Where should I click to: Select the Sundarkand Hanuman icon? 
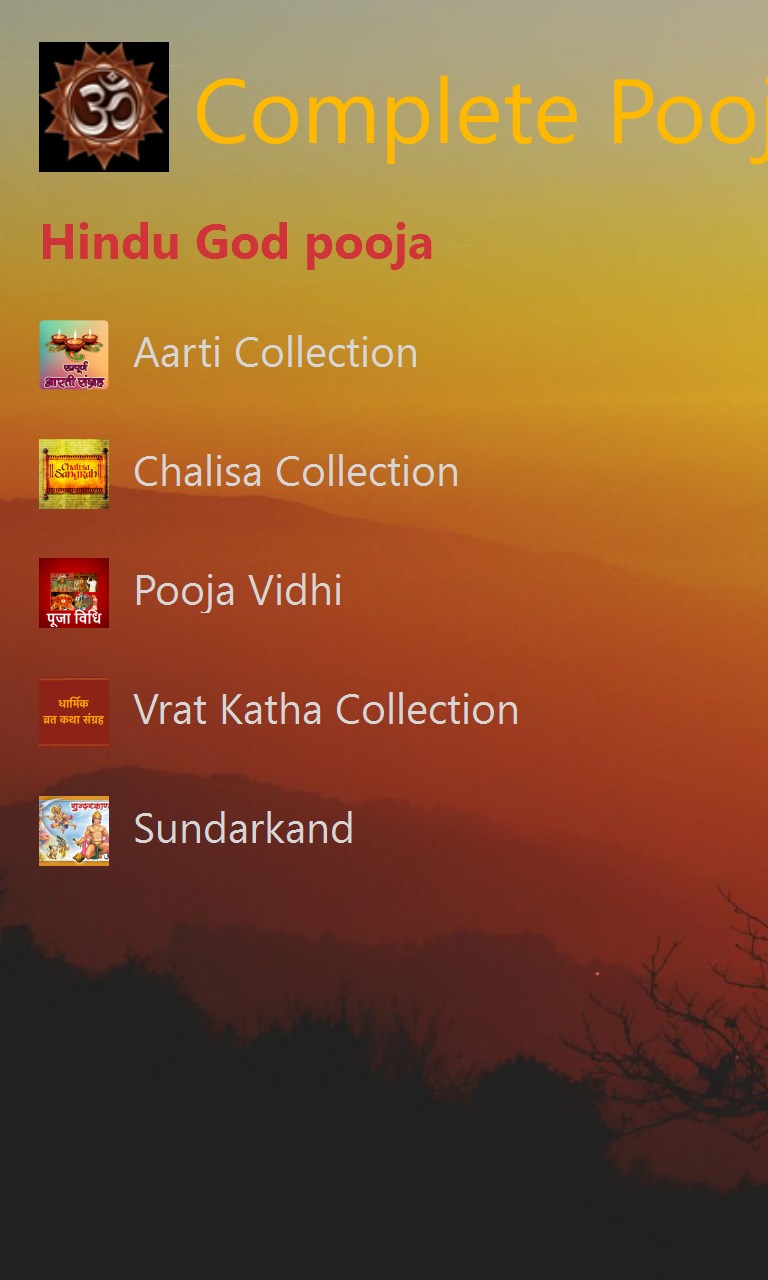click(x=71, y=830)
